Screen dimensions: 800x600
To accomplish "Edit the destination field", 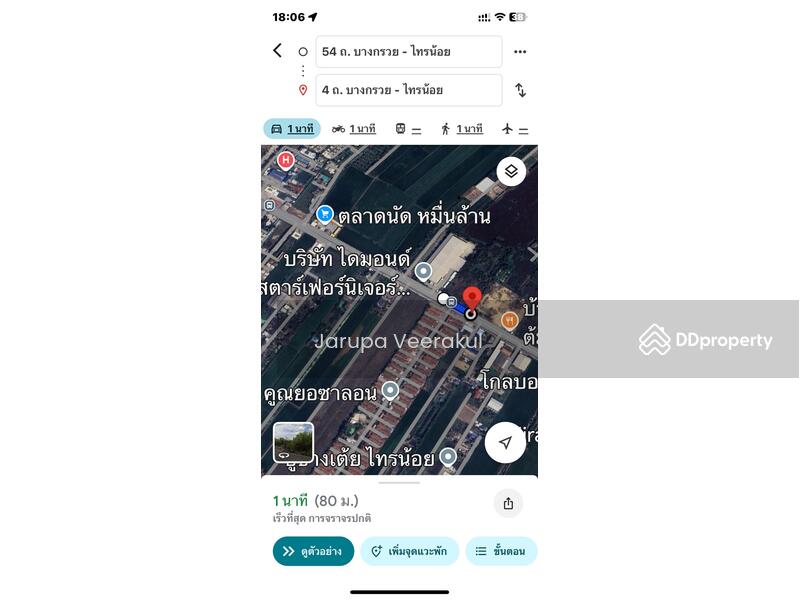I will (408, 90).
